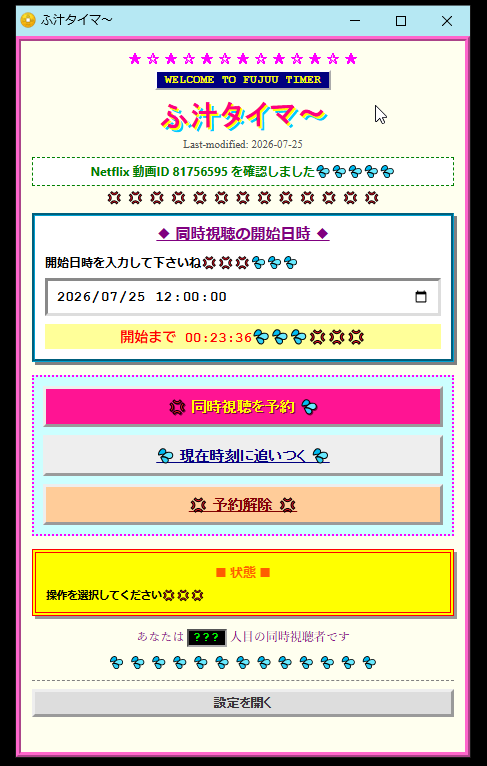Minimize the window
This screenshot has width=487, height=766.
pyautogui.click(x=355, y=21)
